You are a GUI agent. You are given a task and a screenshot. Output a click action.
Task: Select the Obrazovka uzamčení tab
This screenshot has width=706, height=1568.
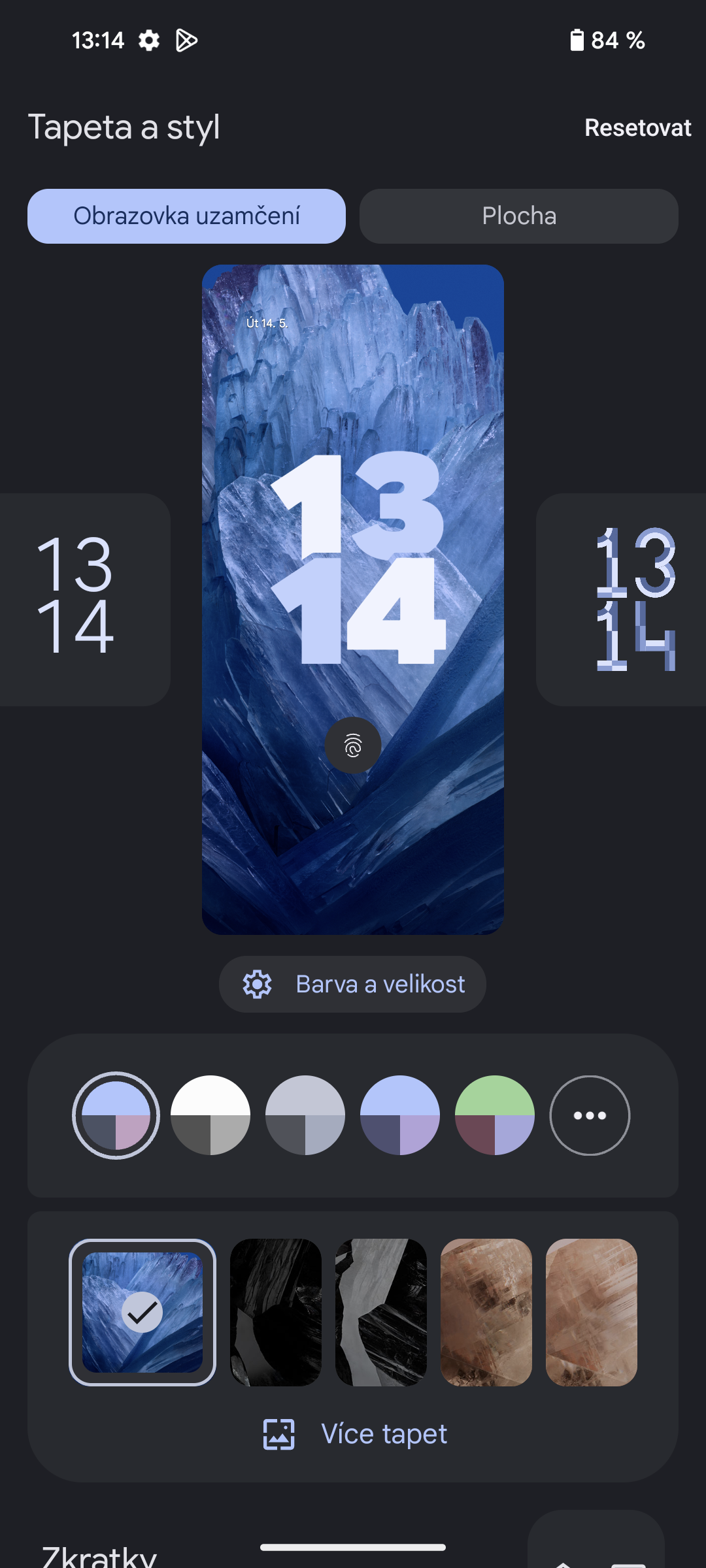pyautogui.click(x=186, y=216)
